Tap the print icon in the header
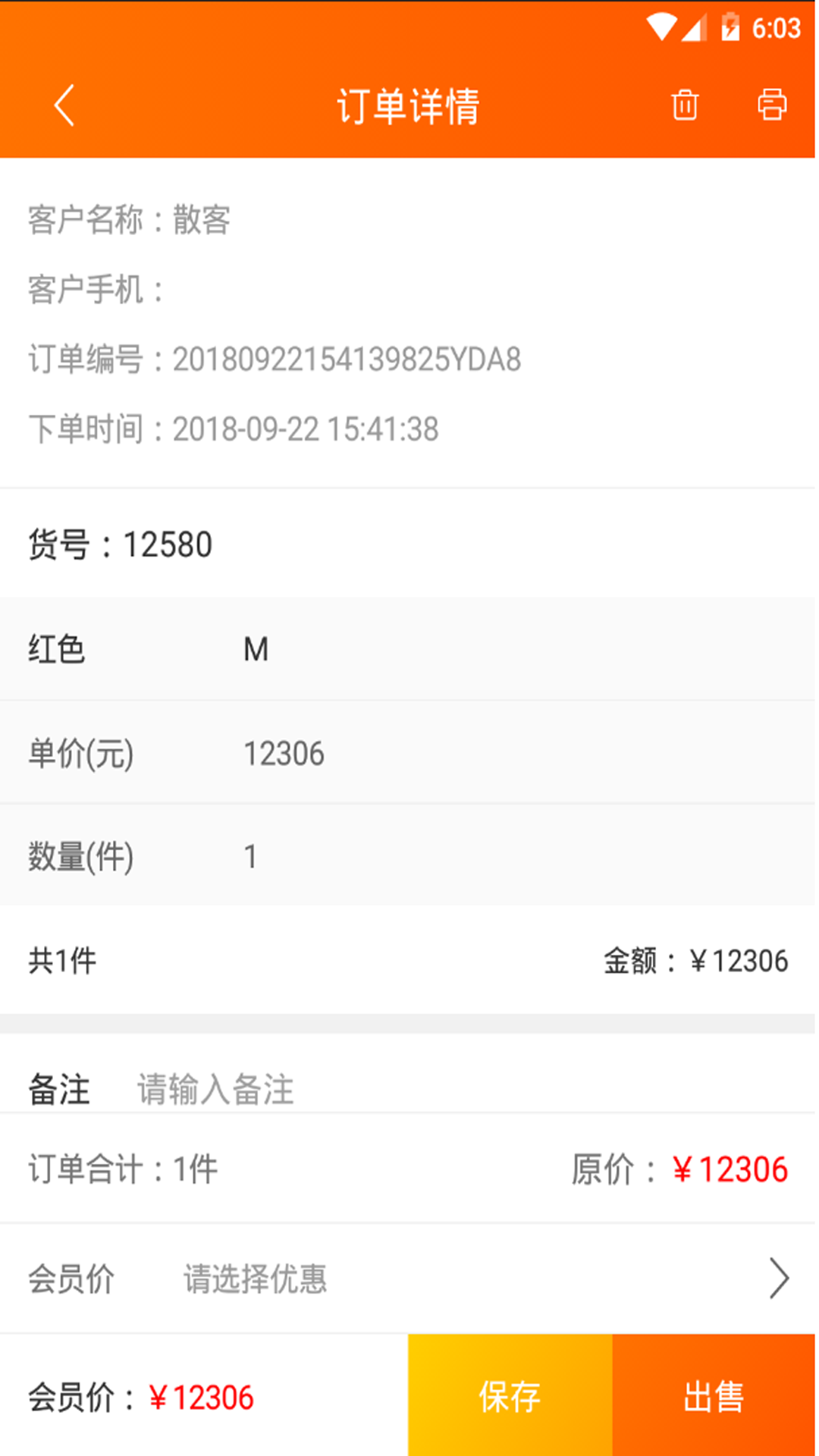Viewport: 819px width, 1456px height. (x=772, y=106)
